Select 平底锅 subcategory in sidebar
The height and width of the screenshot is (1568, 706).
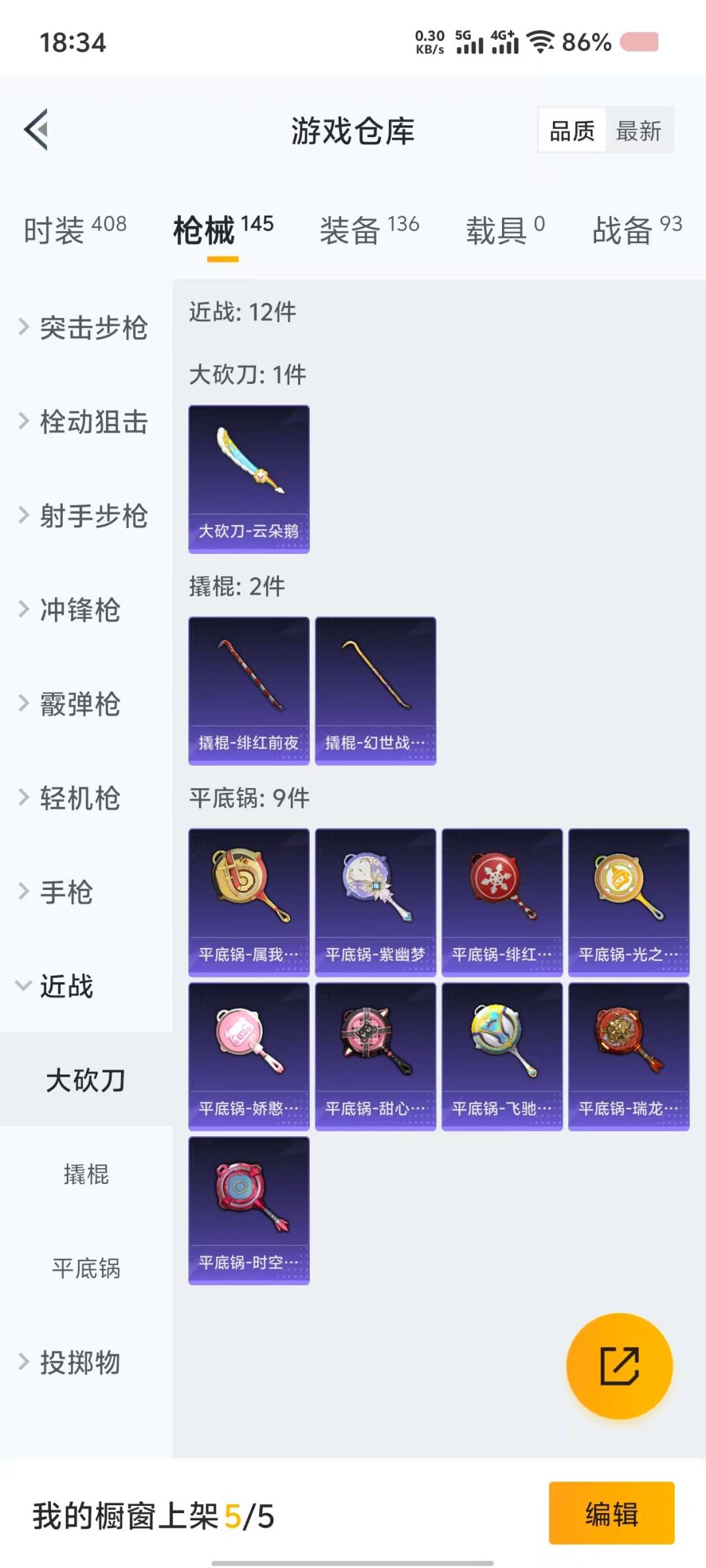[86, 1268]
